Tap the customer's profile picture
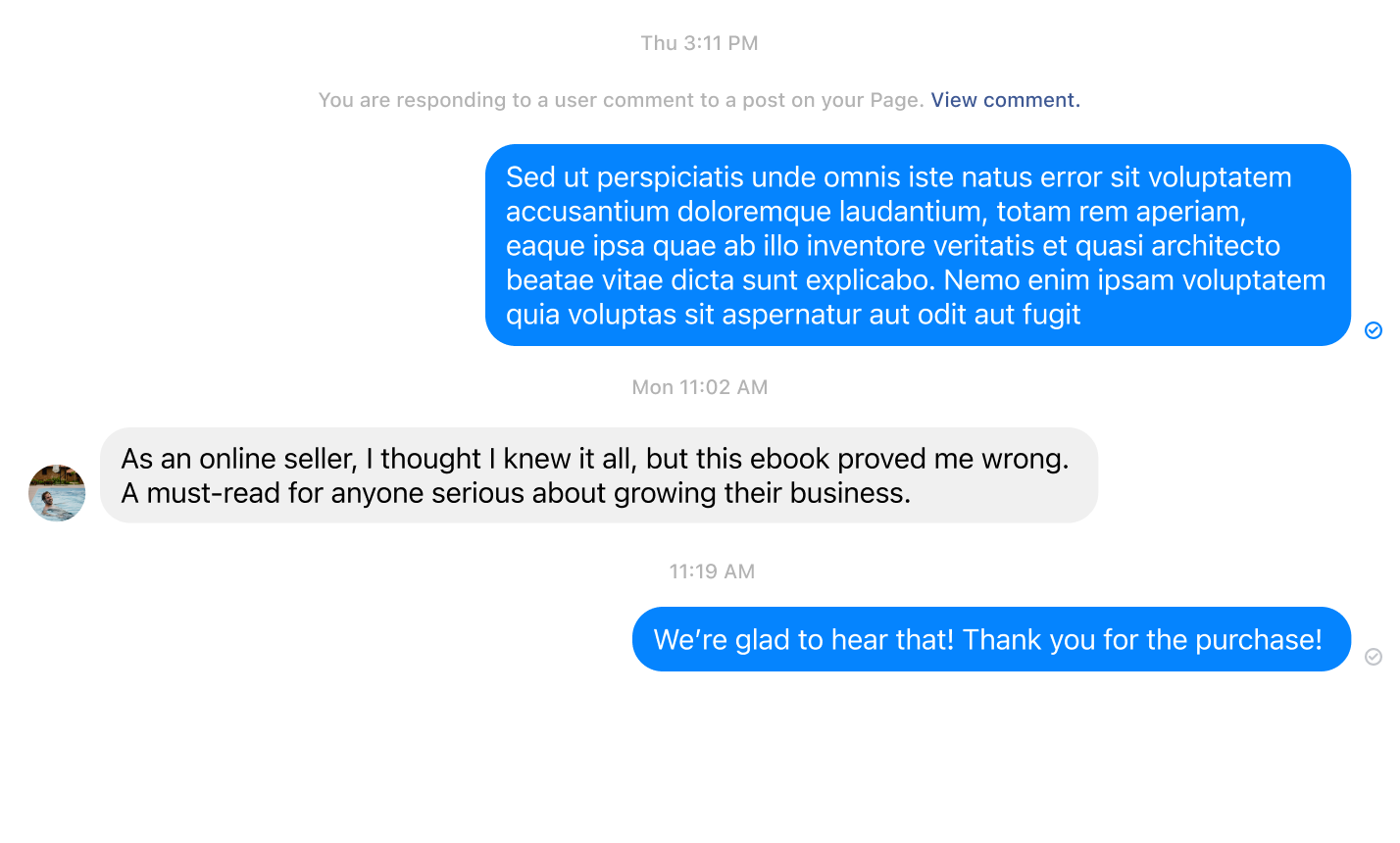The height and width of the screenshot is (843, 1400). [x=57, y=493]
